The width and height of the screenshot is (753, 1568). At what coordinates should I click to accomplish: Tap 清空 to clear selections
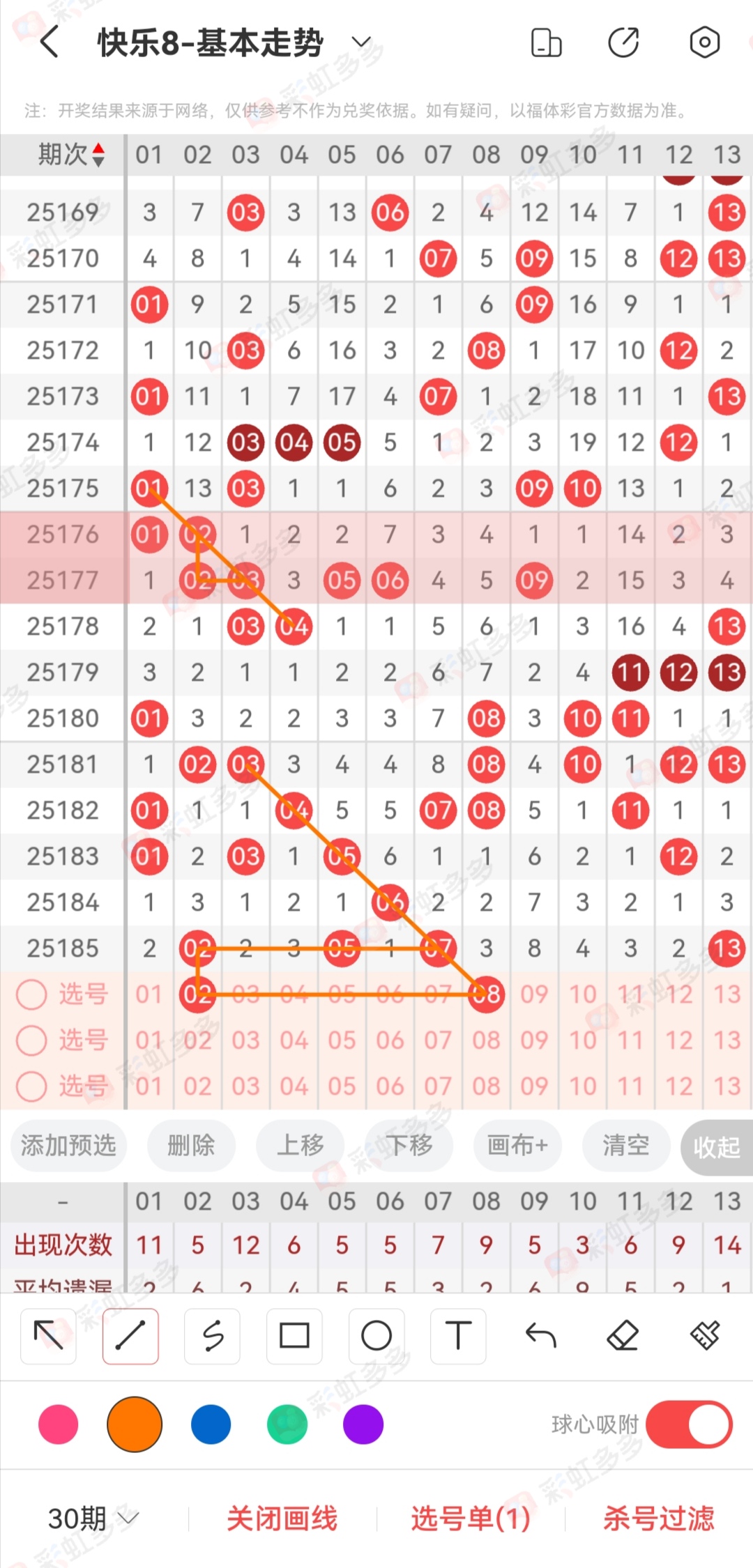click(x=626, y=1145)
